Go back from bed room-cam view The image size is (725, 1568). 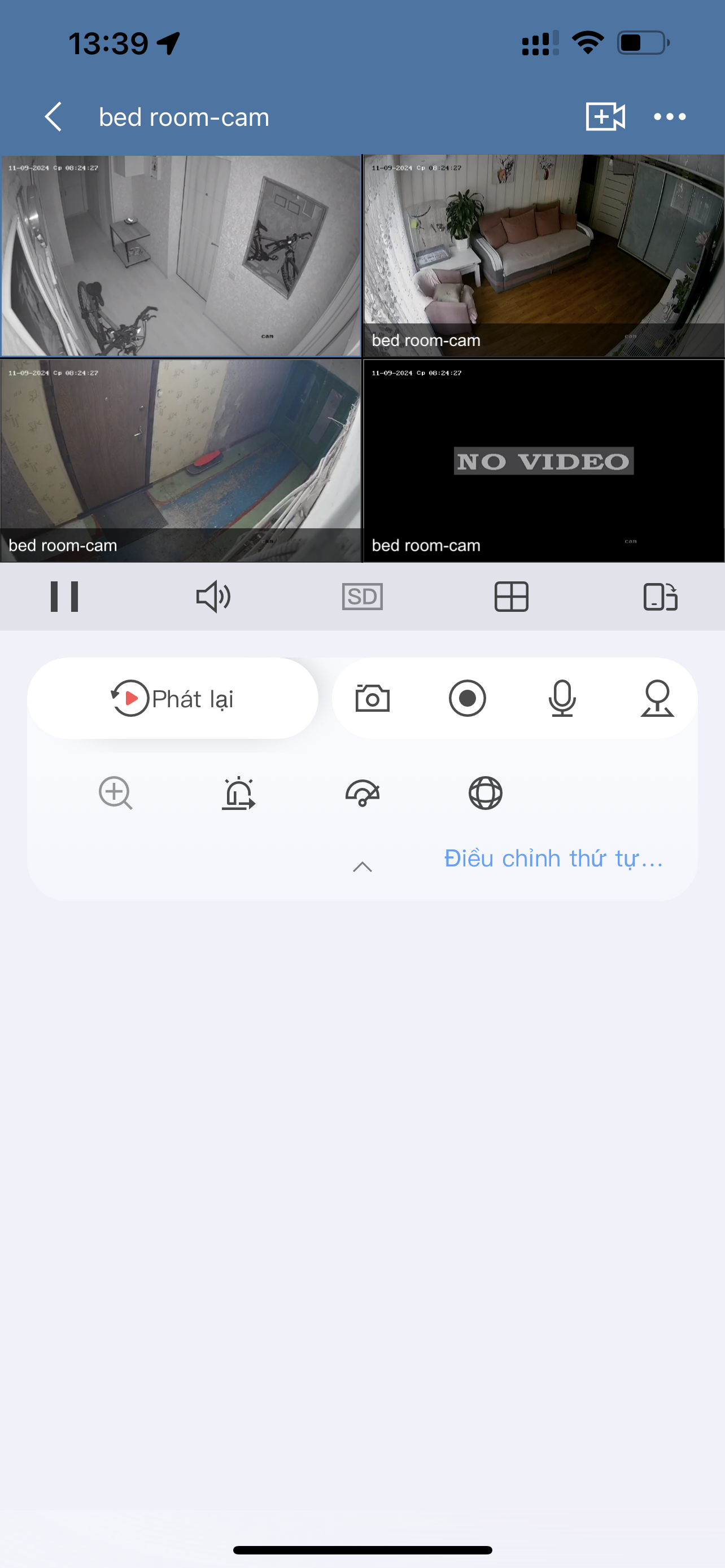54,116
